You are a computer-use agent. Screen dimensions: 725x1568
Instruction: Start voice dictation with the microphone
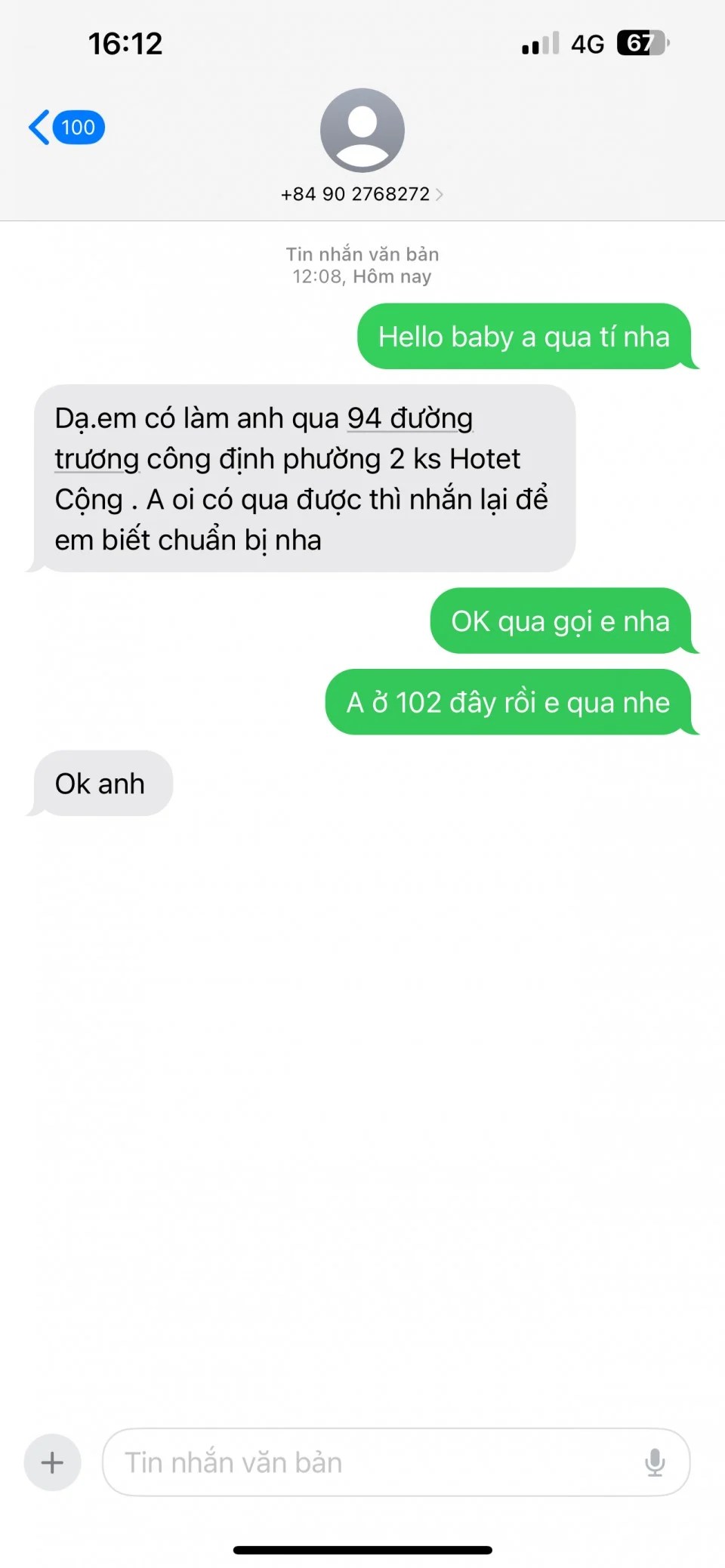pos(655,1462)
